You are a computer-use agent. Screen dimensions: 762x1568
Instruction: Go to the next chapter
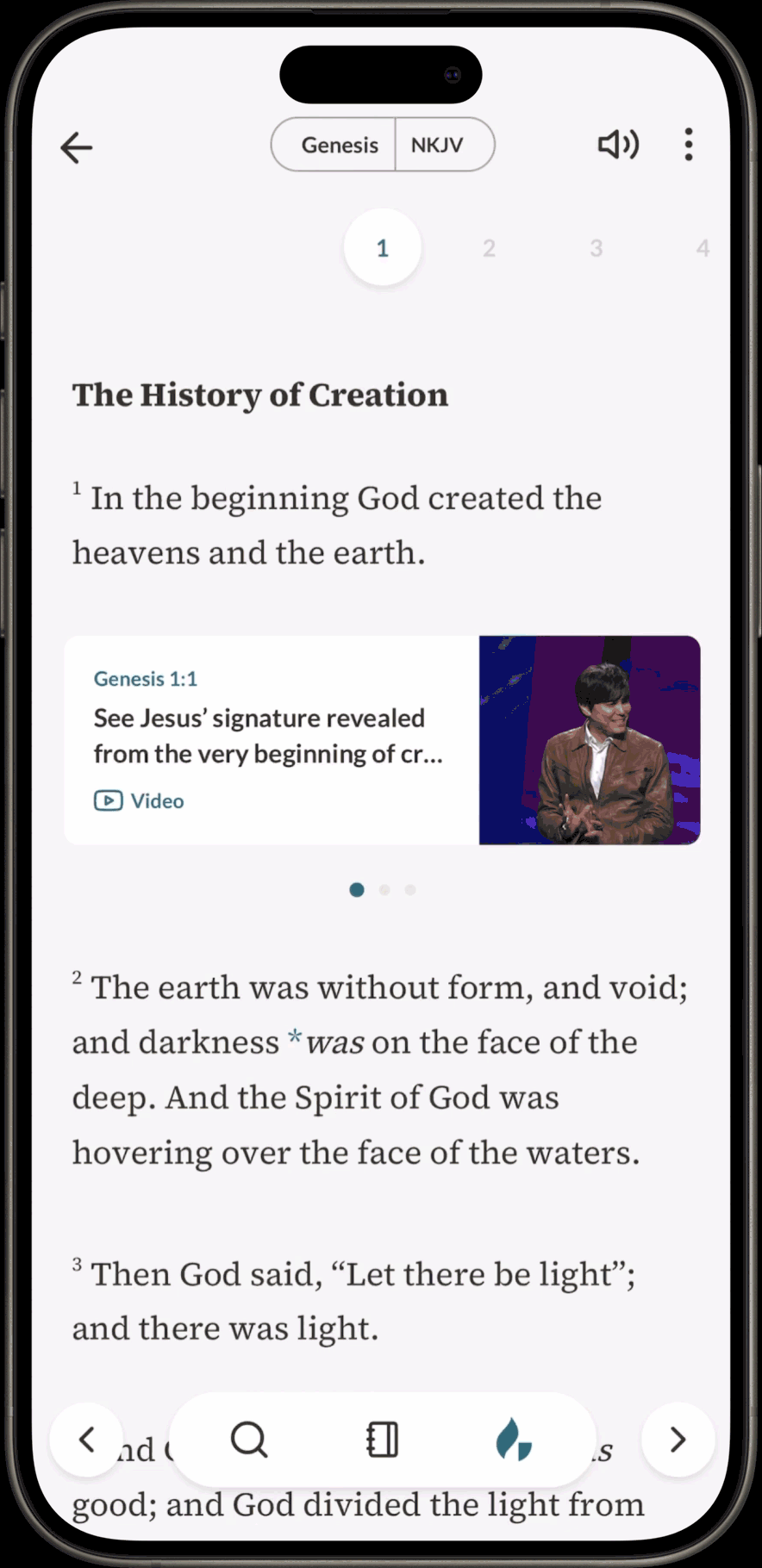[x=678, y=1439]
